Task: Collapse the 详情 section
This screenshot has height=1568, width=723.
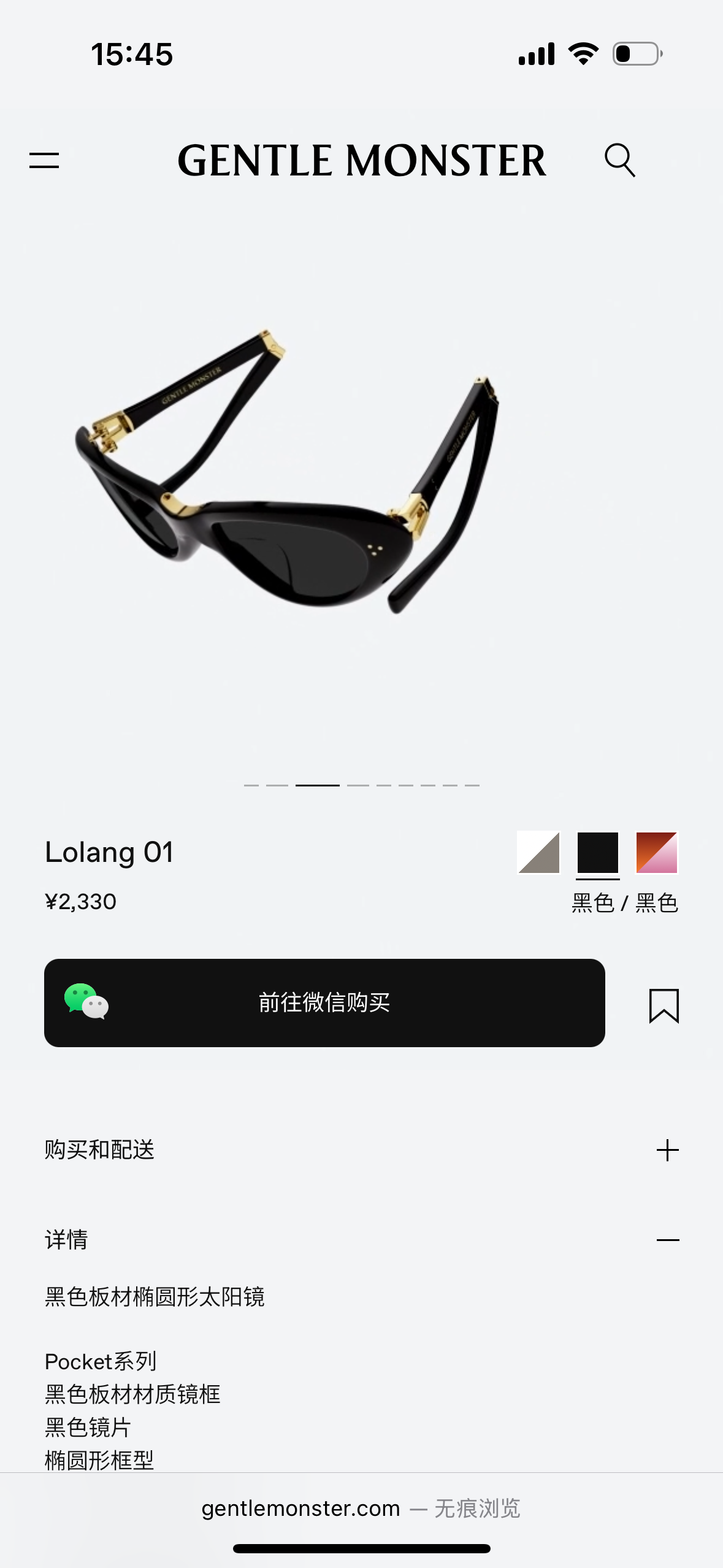Action: point(667,1240)
